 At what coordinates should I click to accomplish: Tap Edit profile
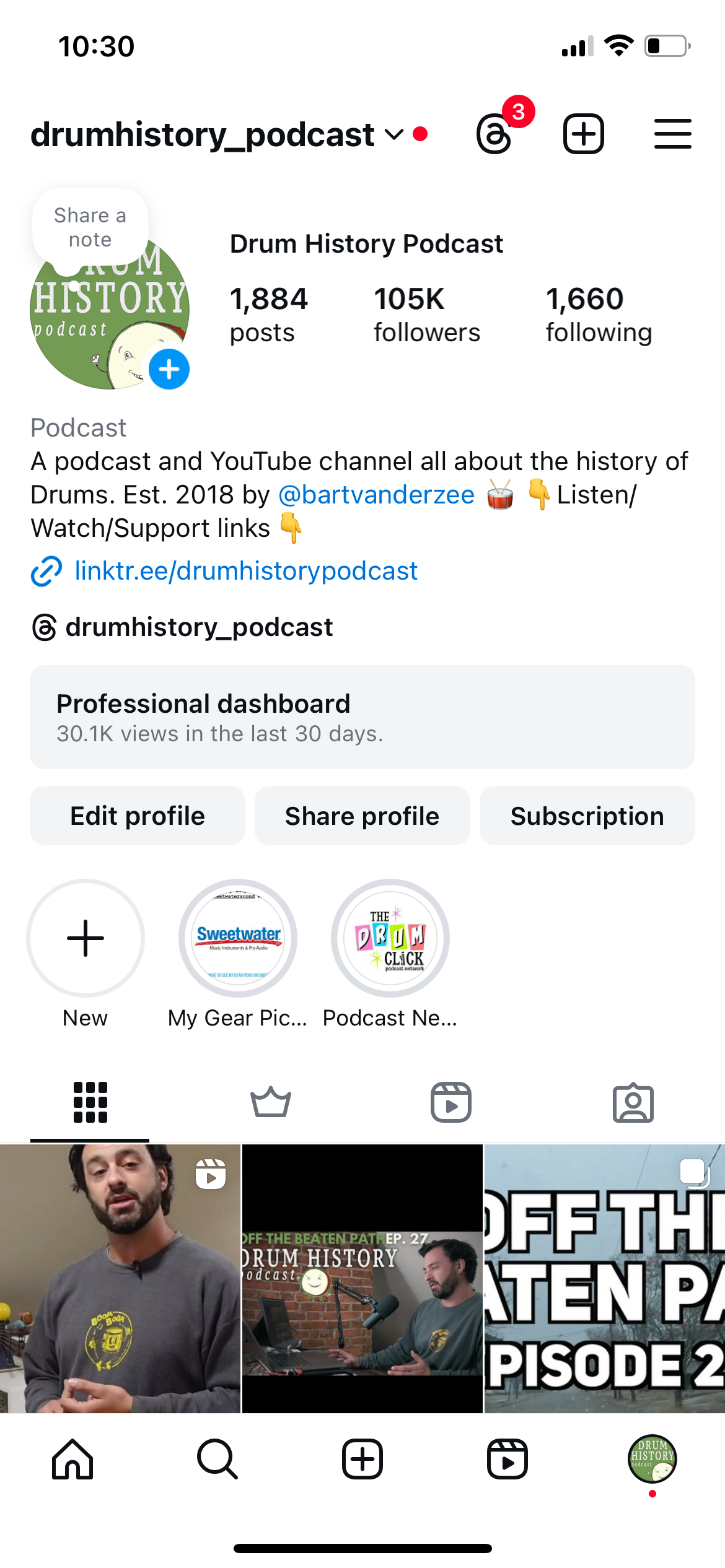tap(137, 816)
